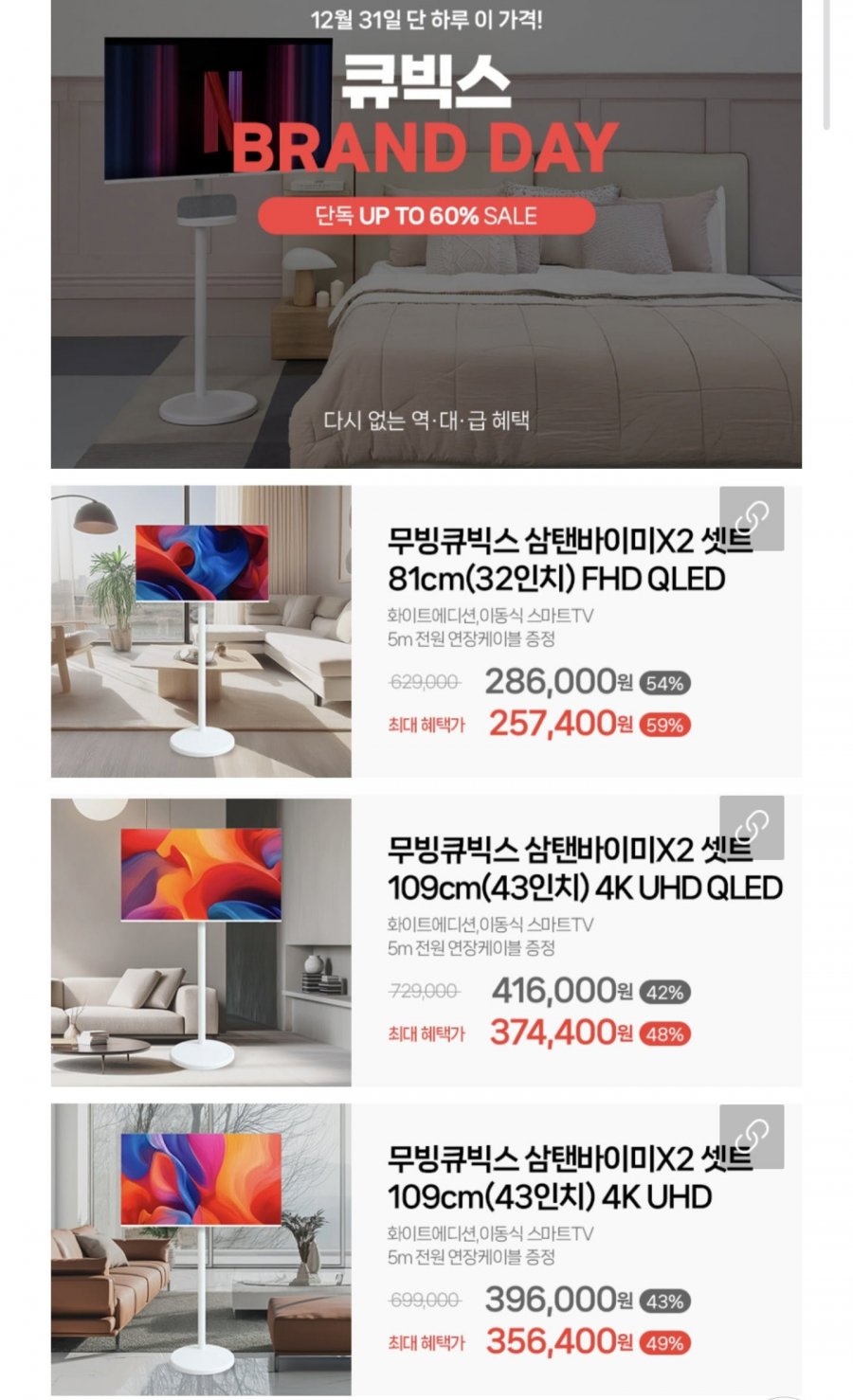
Task: Open the 큐빅스 BRAND DAY banner
Action: (x=426, y=237)
